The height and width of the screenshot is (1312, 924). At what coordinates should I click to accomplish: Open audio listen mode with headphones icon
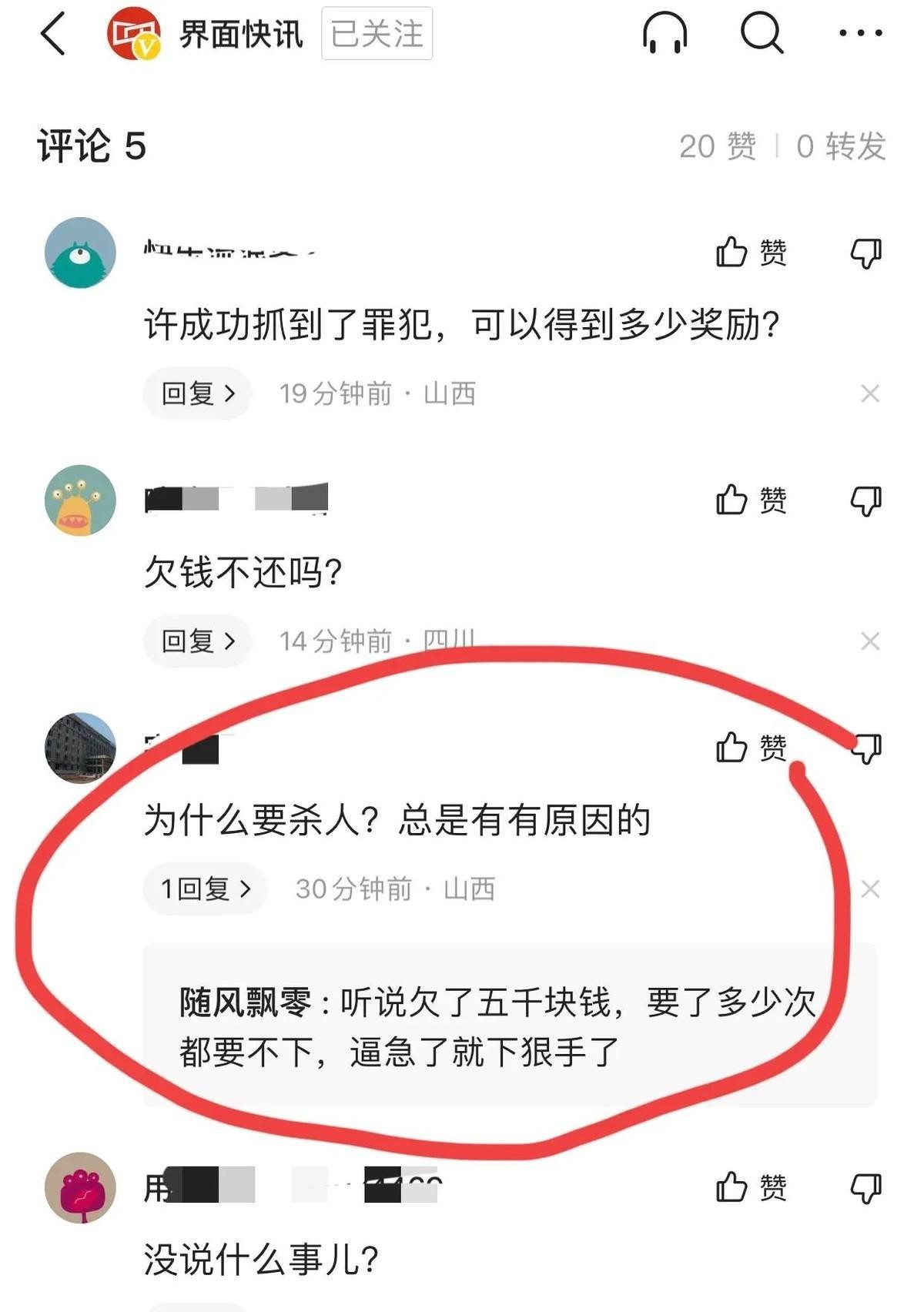[x=665, y=35]
